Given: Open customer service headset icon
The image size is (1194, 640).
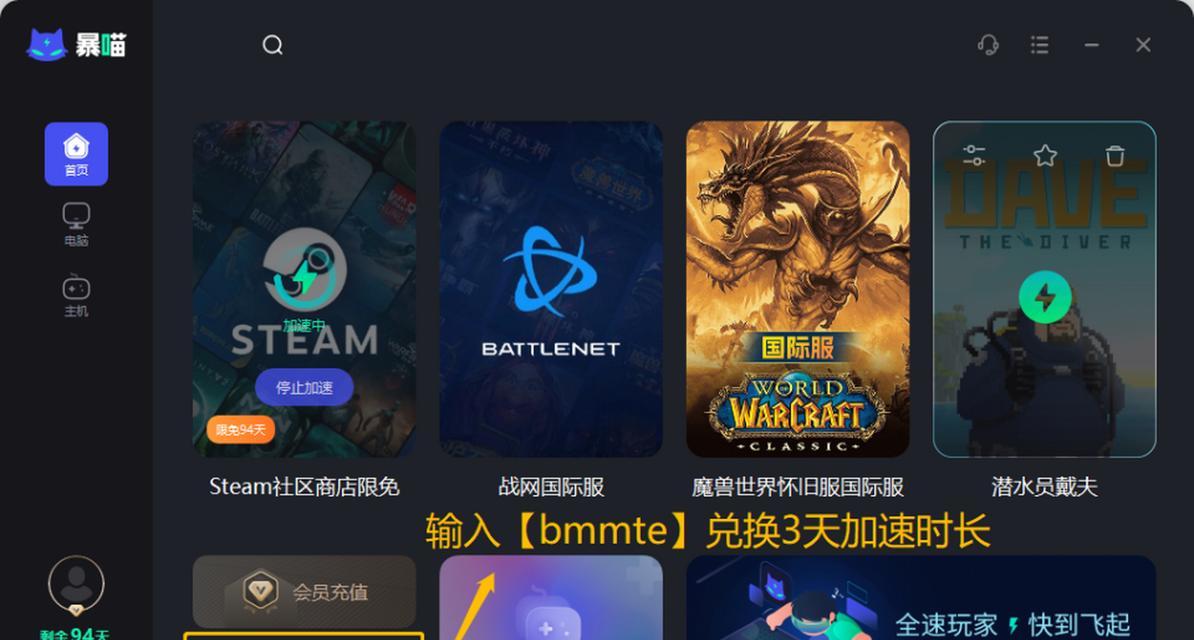Looking at the screenshot, I should (988, 45).
